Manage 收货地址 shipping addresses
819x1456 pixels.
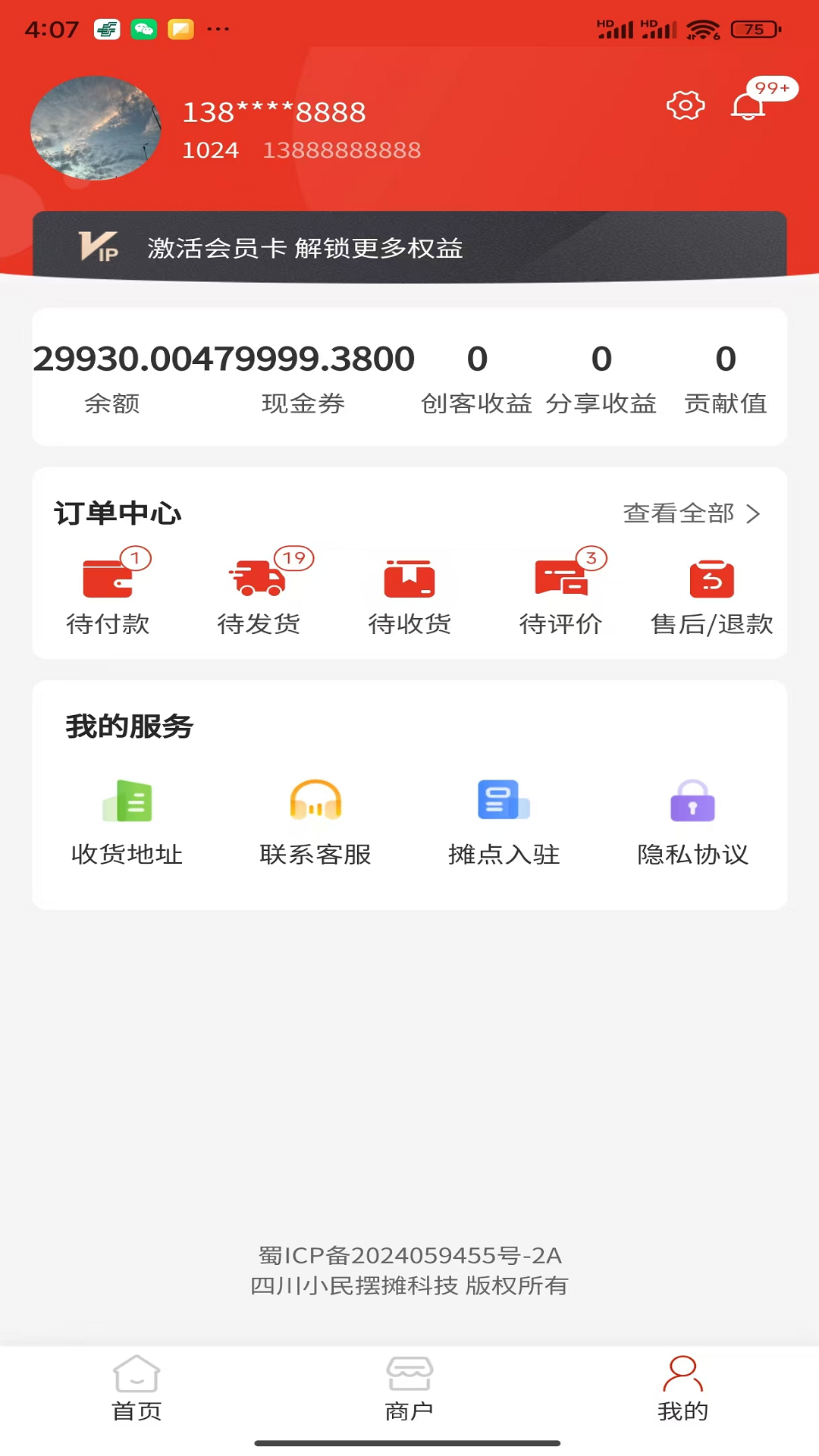(127, 822)
